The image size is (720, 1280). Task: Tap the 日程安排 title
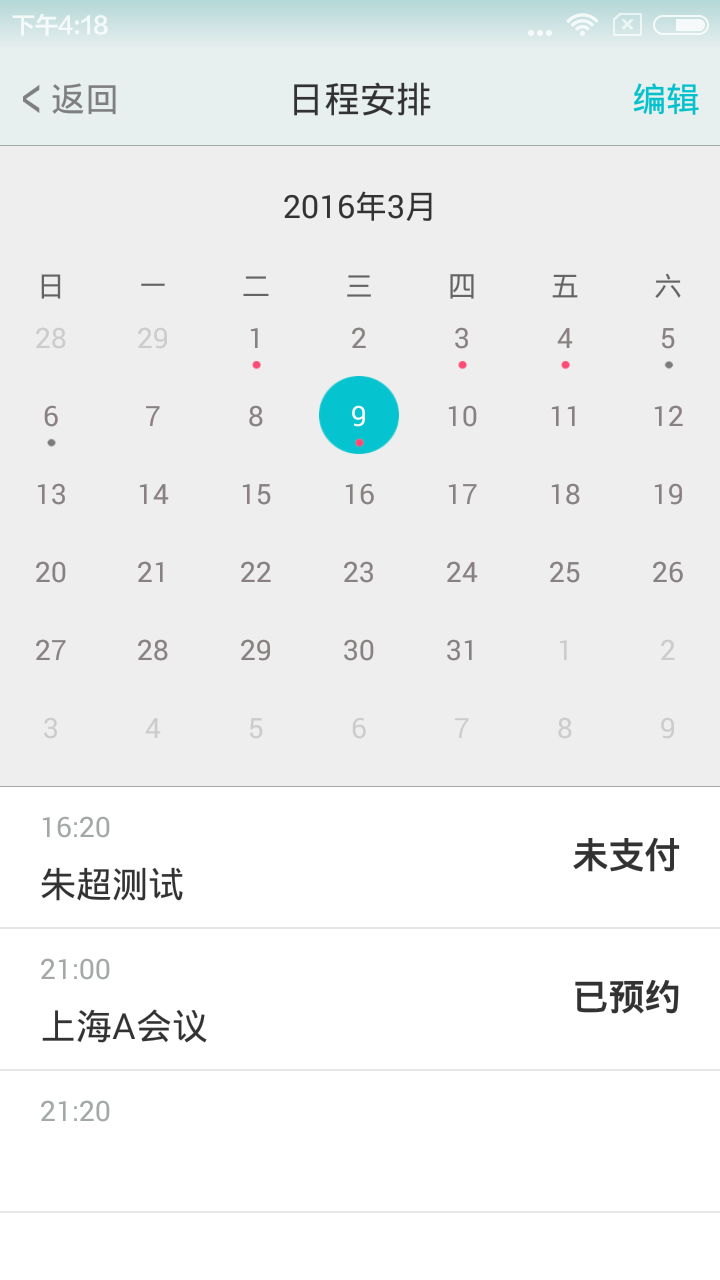359,99
